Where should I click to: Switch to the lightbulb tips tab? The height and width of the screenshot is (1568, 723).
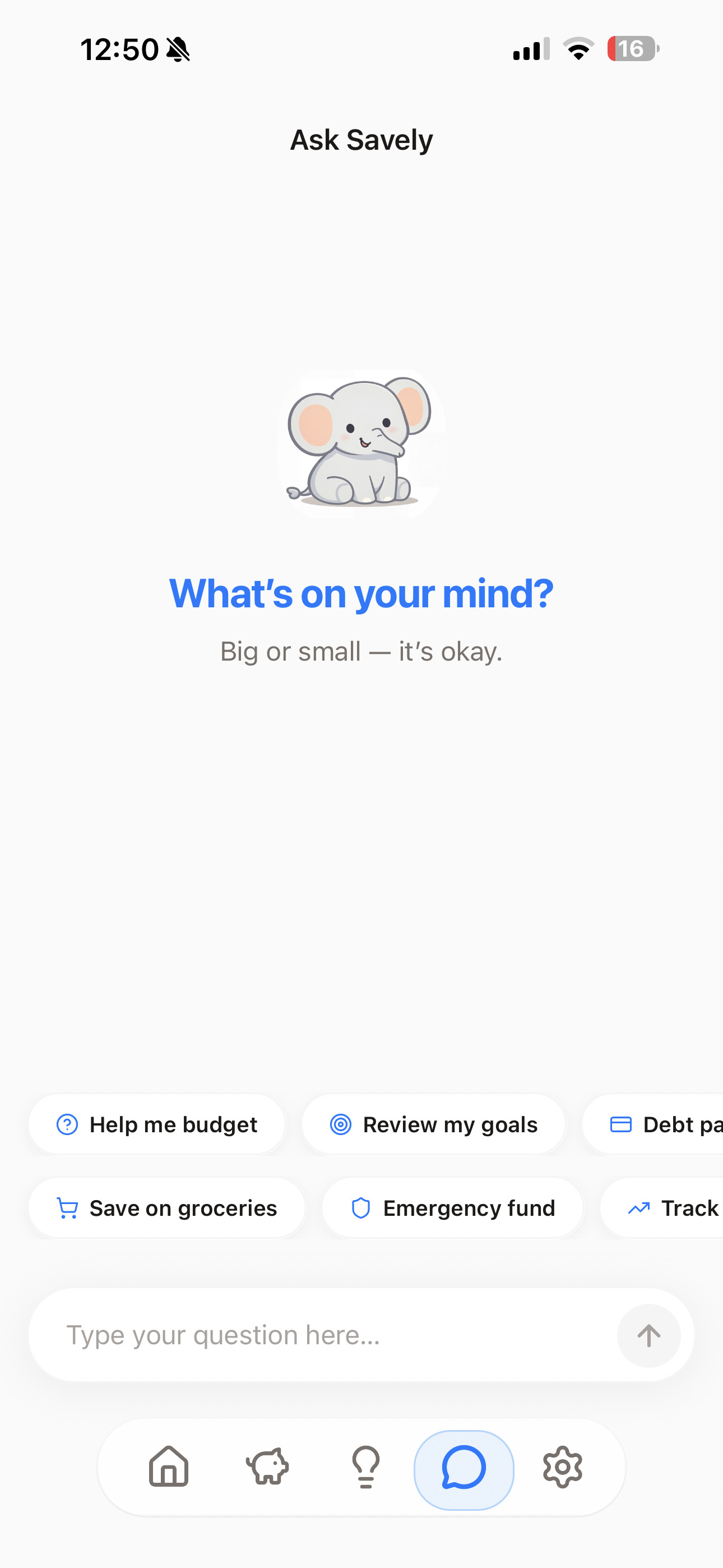click(x=366, y=1467)
